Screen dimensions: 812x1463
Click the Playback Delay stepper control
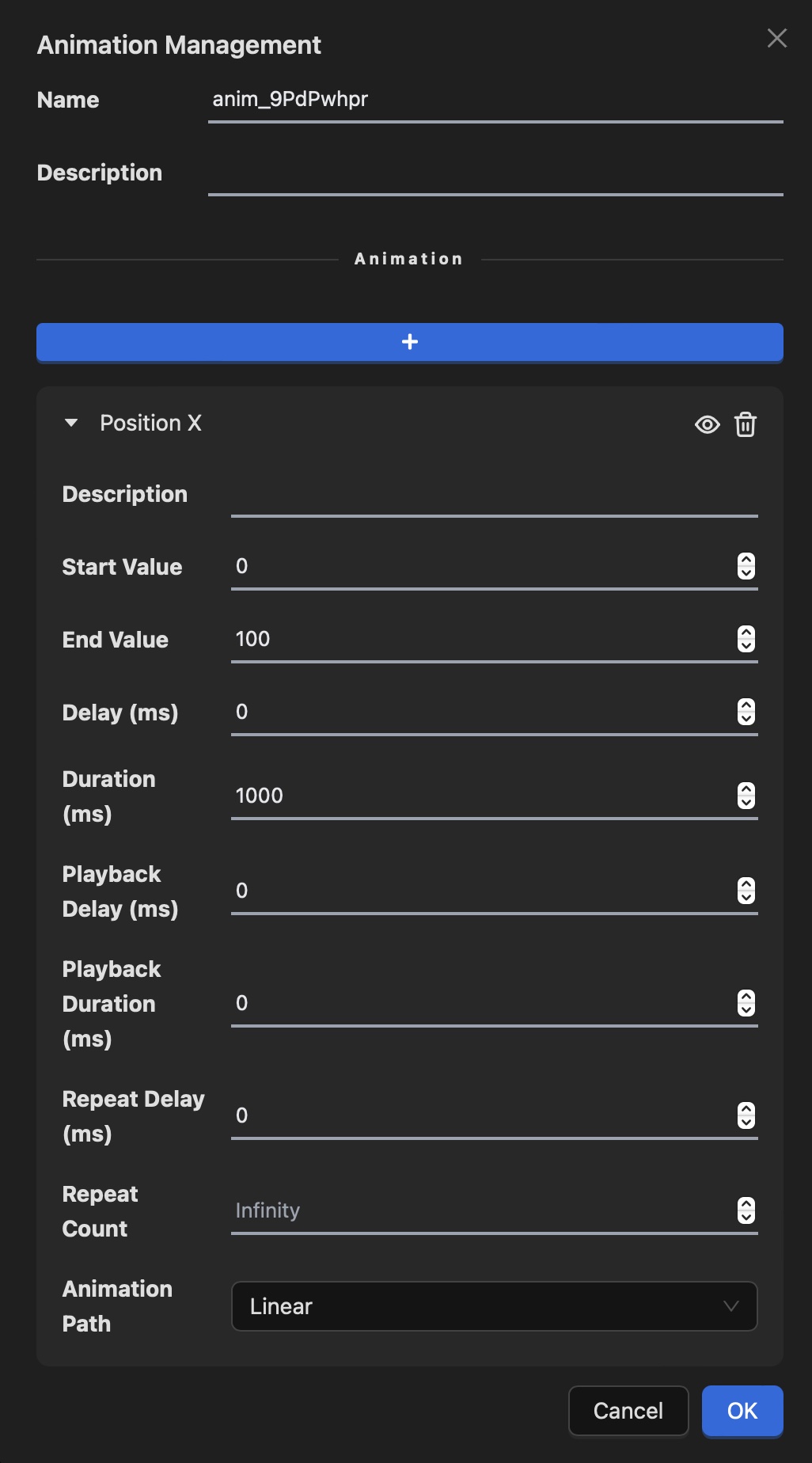pyautogui.click(x=744, y=891)
